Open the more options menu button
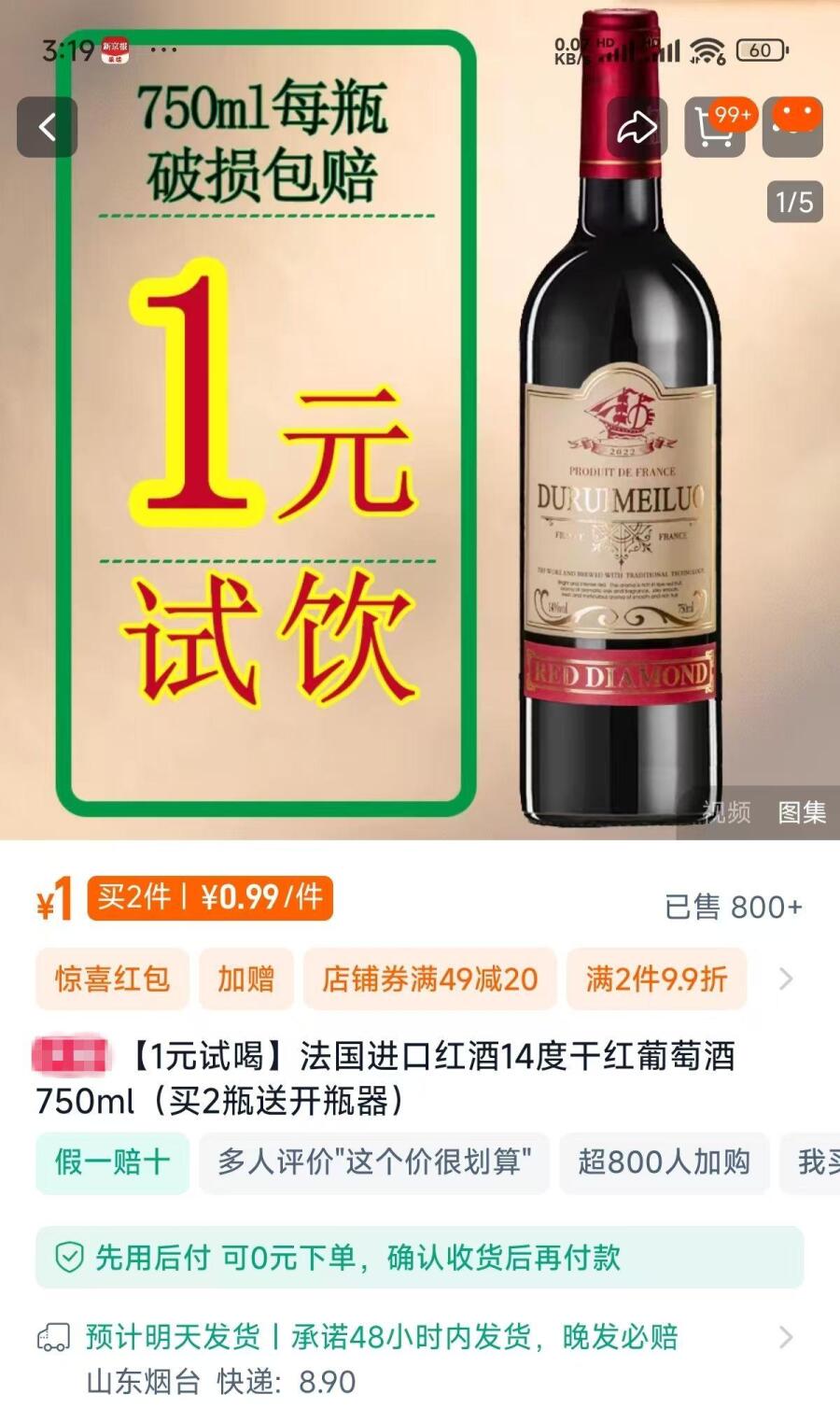Viewport: 840px width, 1422px height. pos(792,127)
